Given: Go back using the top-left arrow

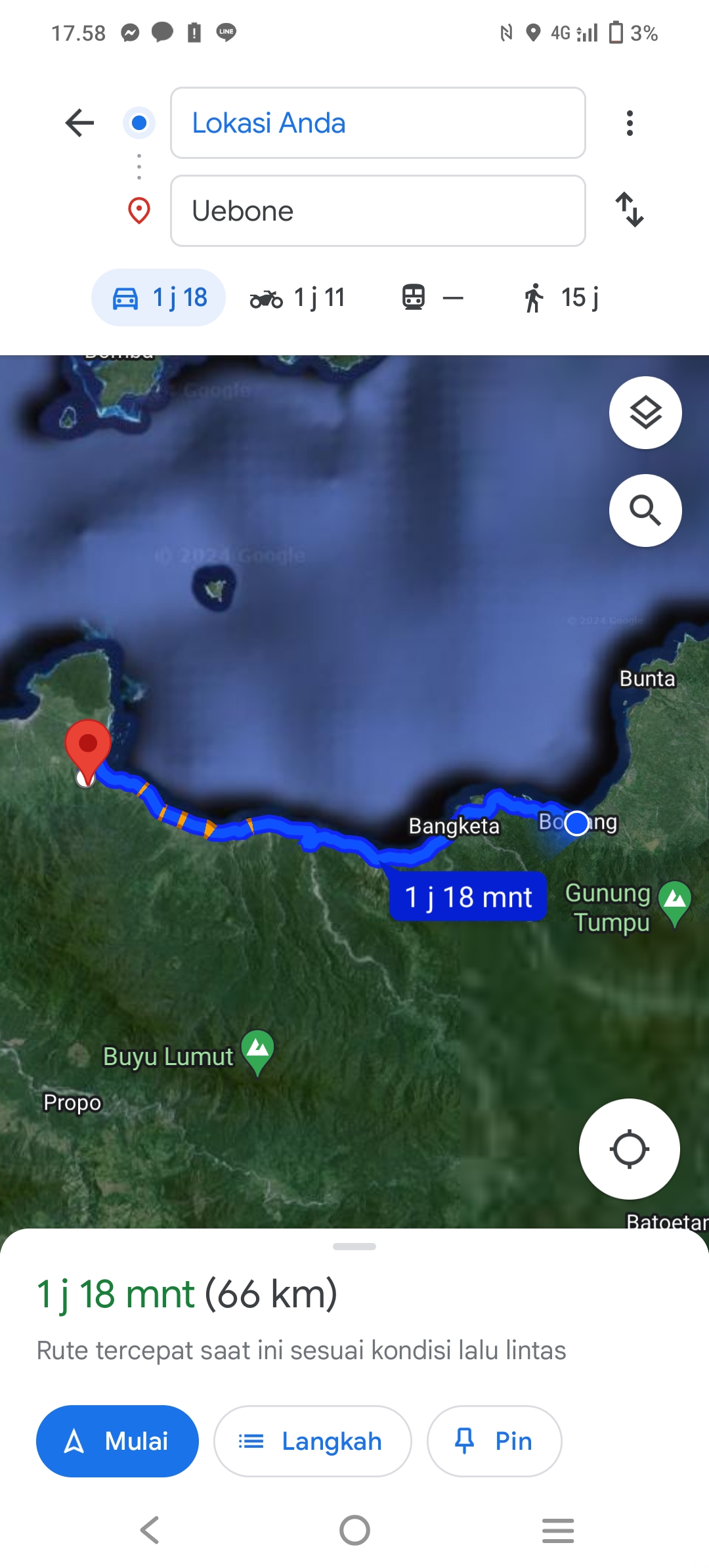Looking at the screenshot, I should 80,123.
